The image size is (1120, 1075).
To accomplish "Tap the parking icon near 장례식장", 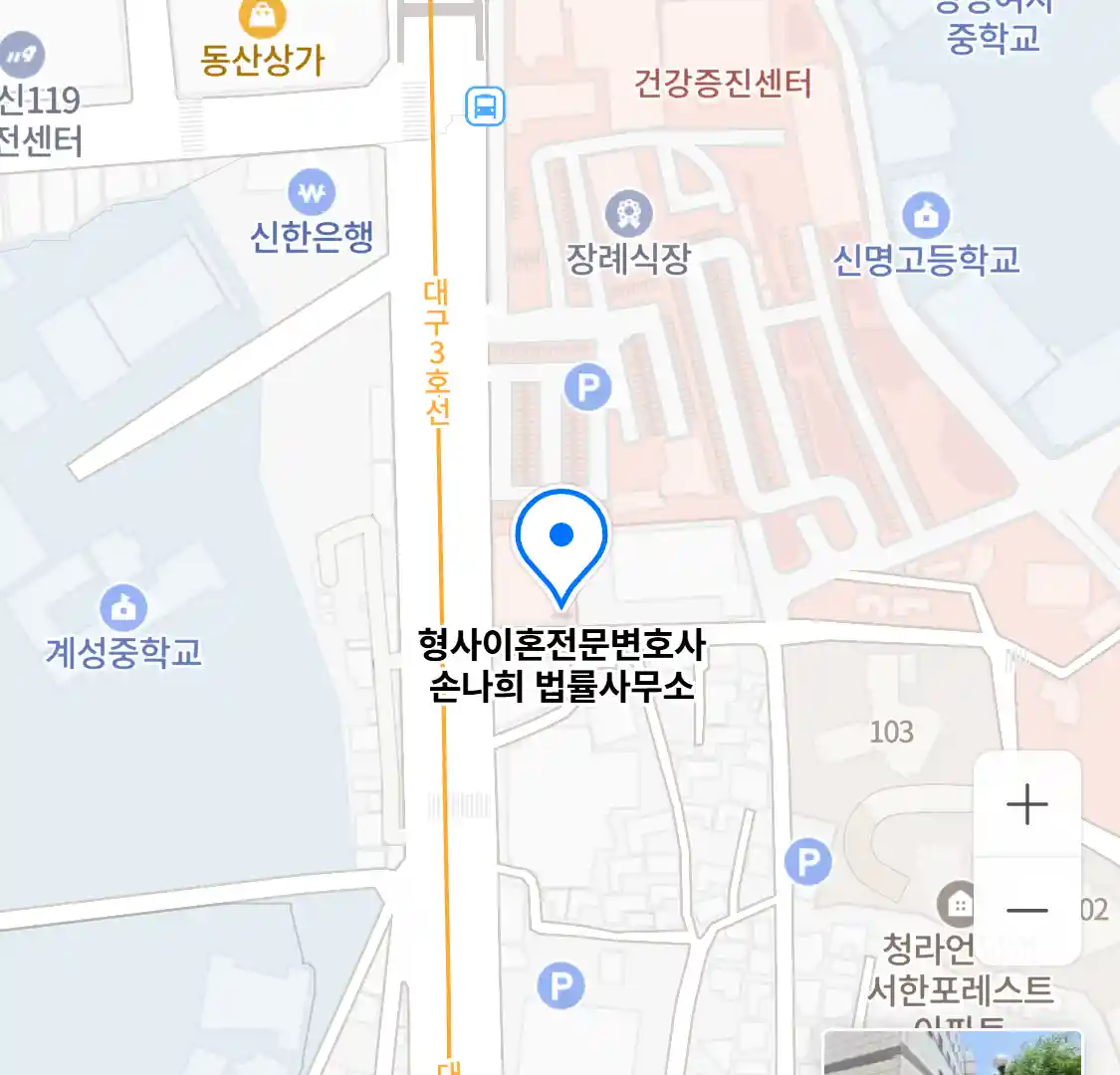I will tap(587, 386).
